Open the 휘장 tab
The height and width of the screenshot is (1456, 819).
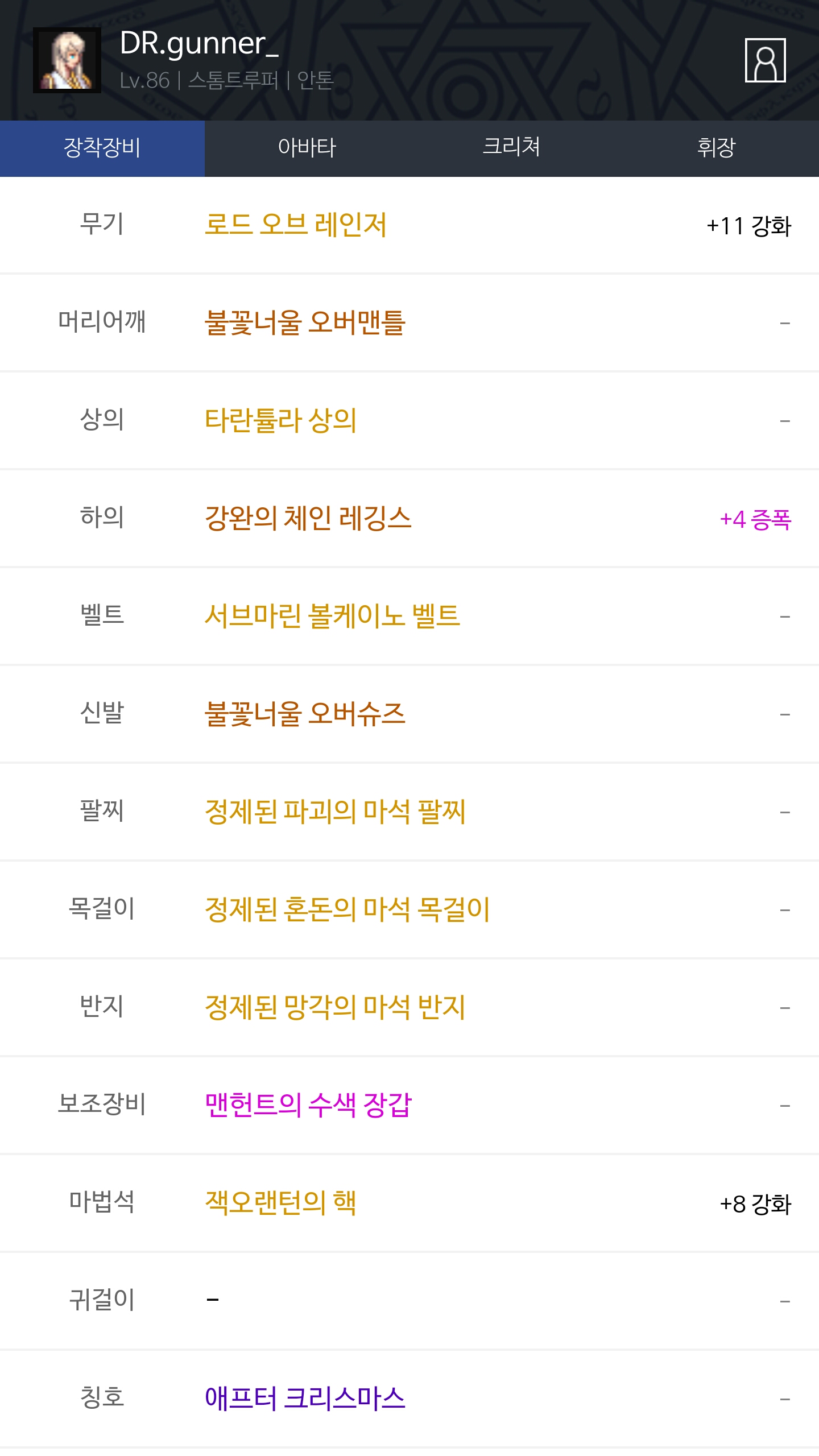tap(717, 148)
